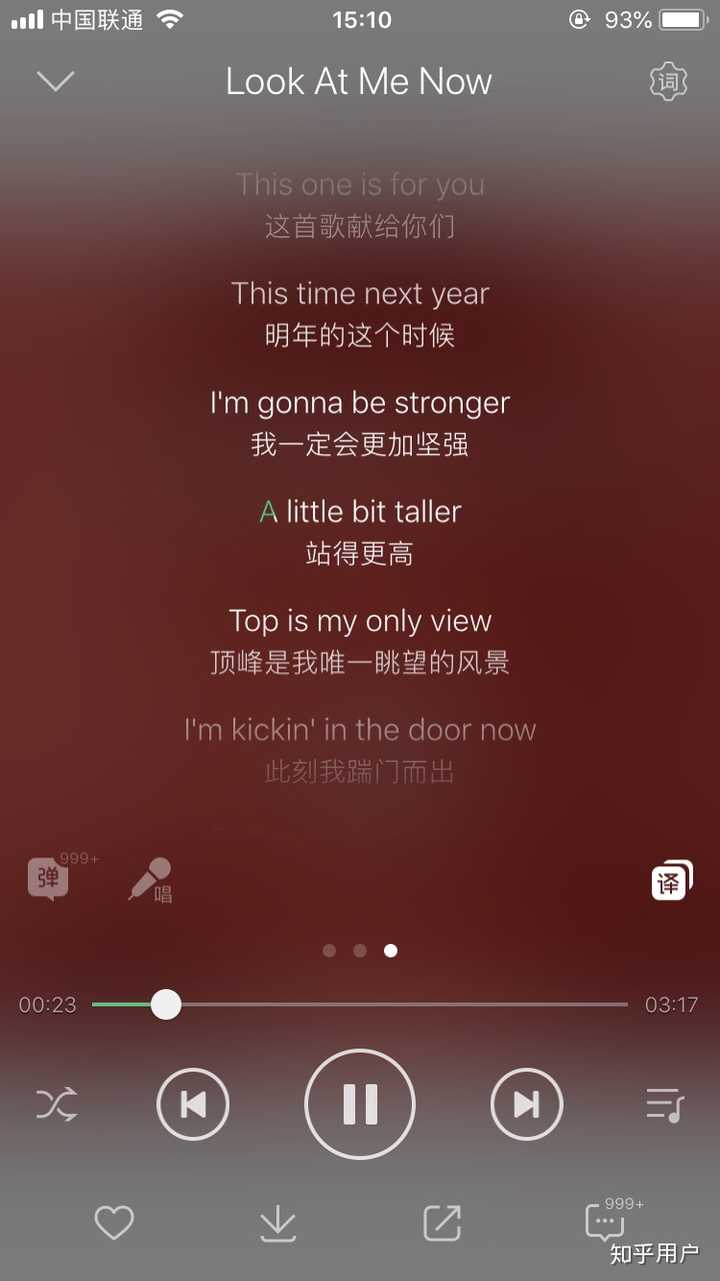Skip to the previous track

click(x=193, y=1104)
